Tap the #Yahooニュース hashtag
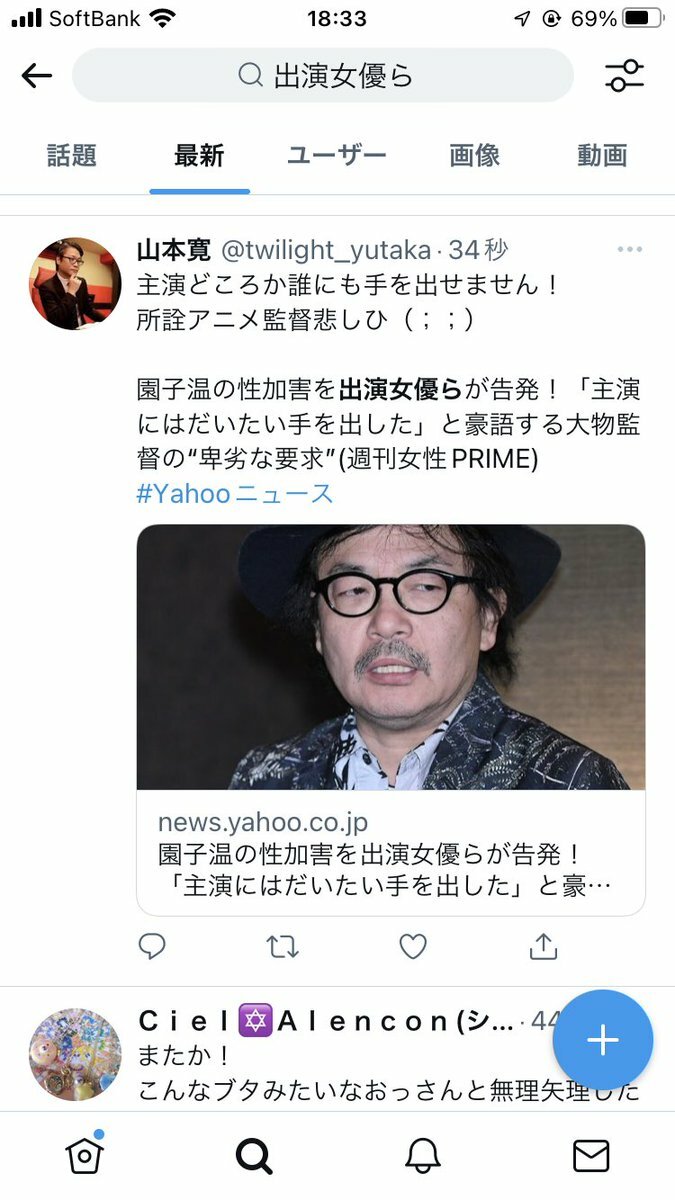The image size is (675, 1200). [x=235, y=493]
